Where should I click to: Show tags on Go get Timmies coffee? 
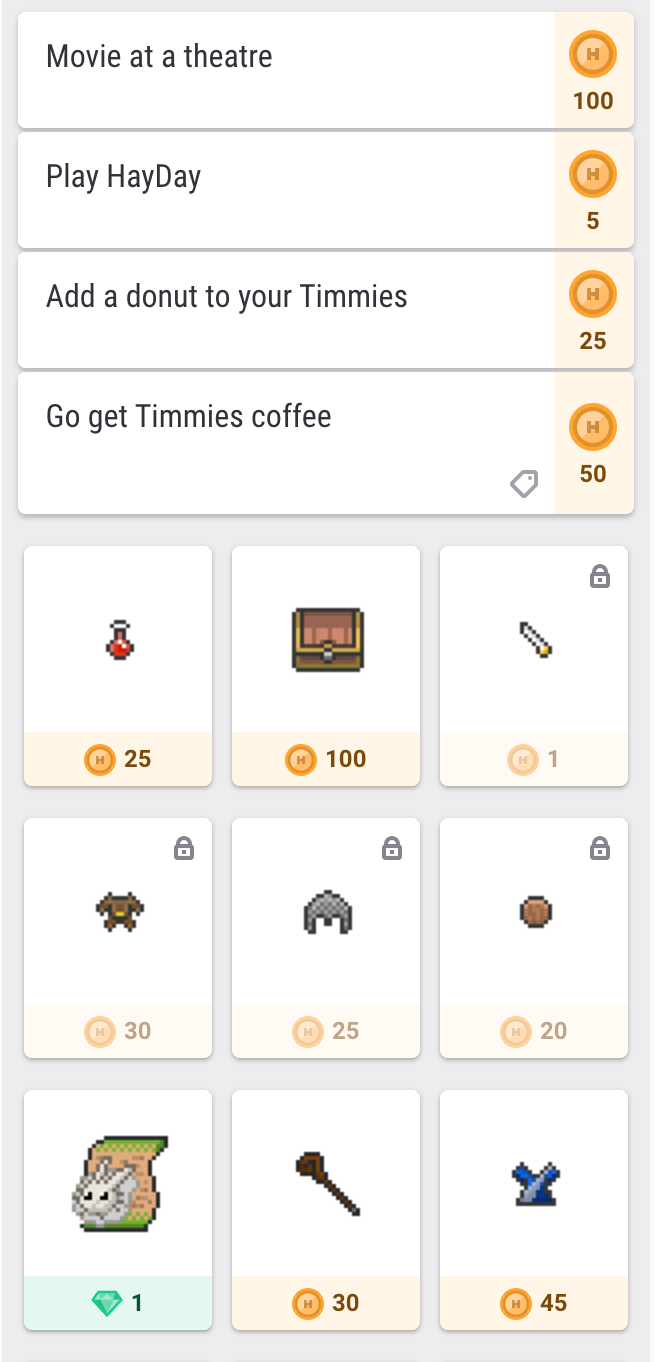[x=524, y=485]
